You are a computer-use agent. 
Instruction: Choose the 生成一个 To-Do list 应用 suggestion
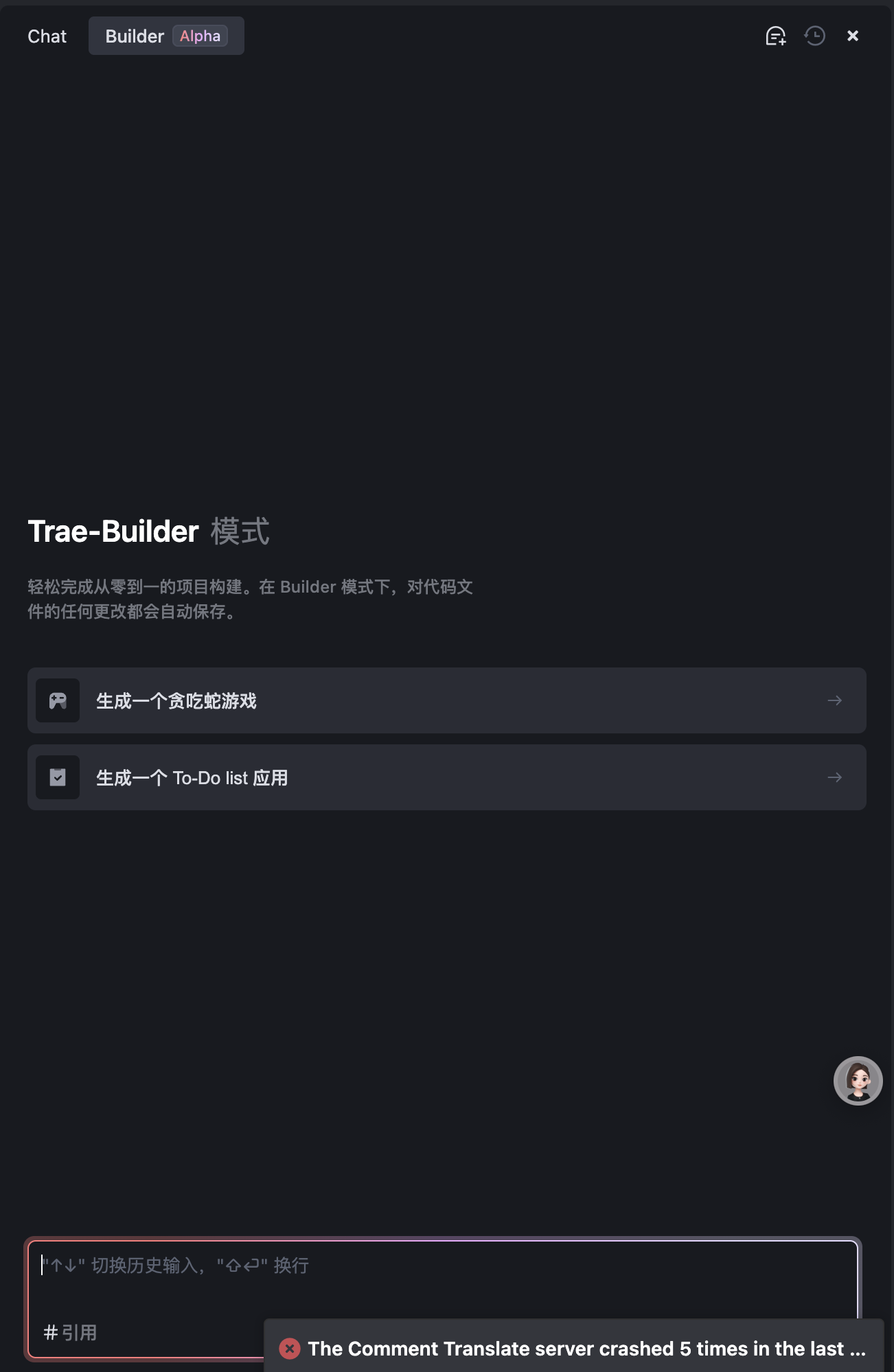pos(446,777)
